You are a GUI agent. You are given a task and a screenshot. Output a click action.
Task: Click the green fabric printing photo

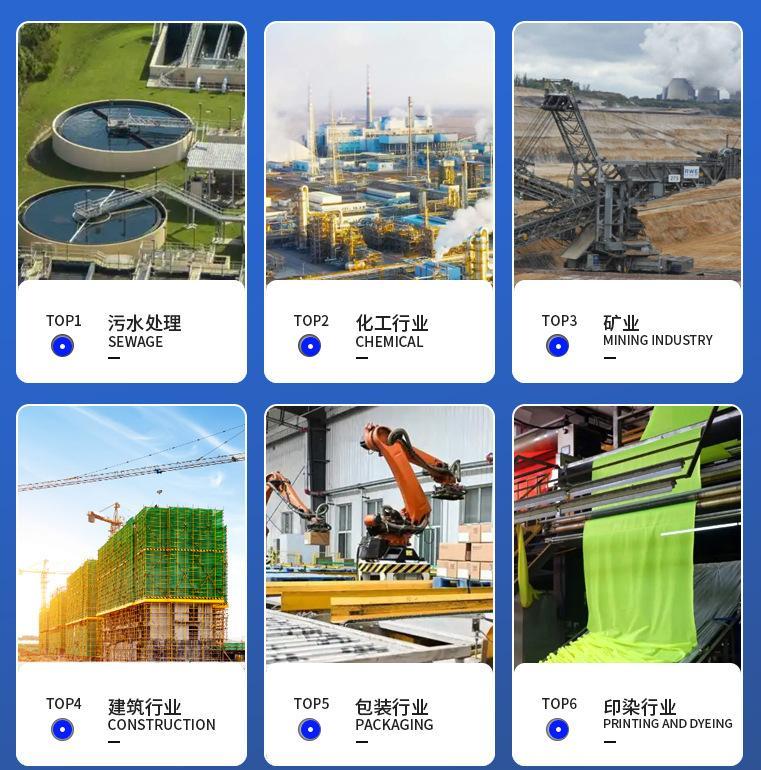click(627, 536)
